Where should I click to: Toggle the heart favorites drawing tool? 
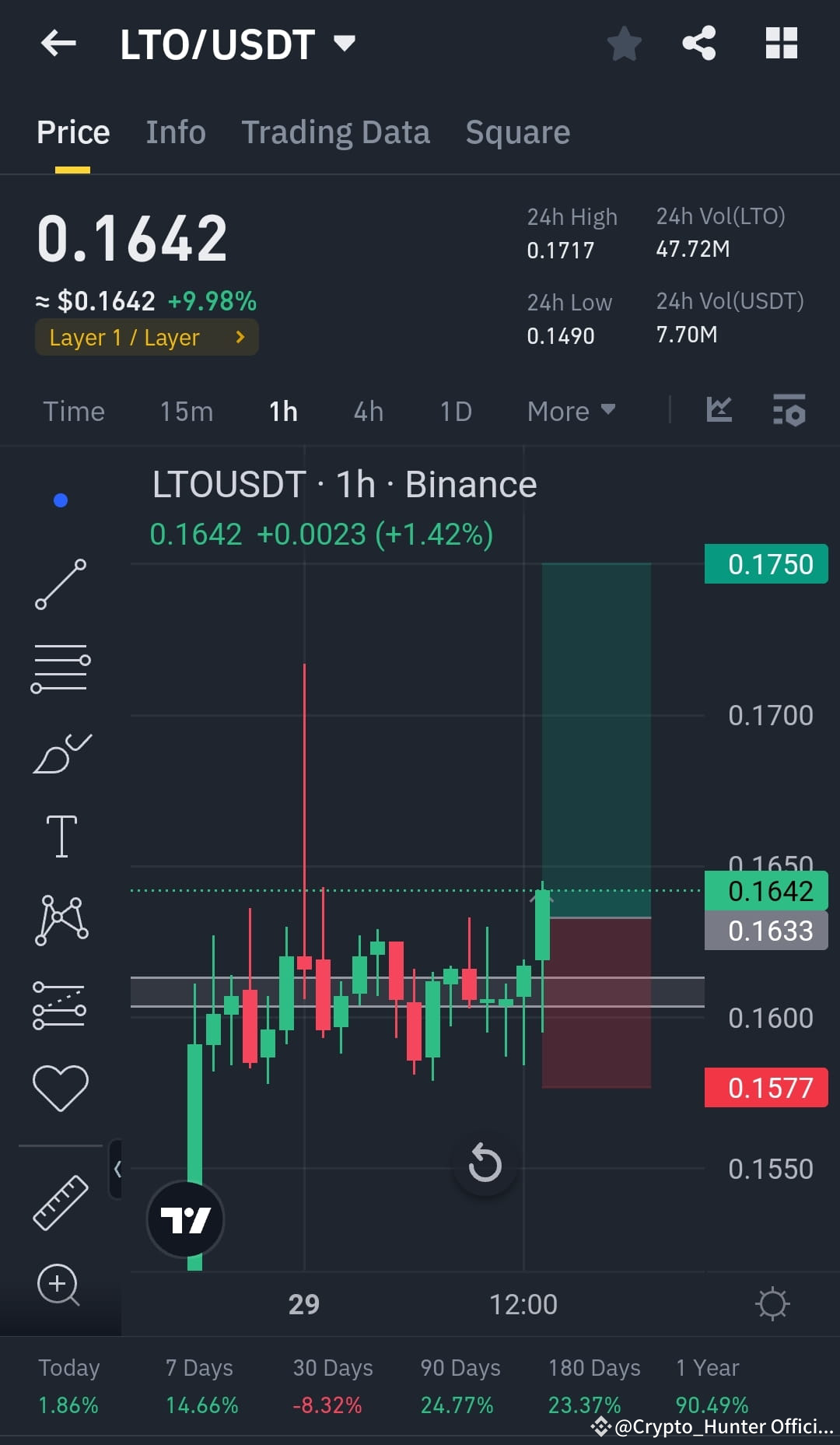tap(61, 1086)
